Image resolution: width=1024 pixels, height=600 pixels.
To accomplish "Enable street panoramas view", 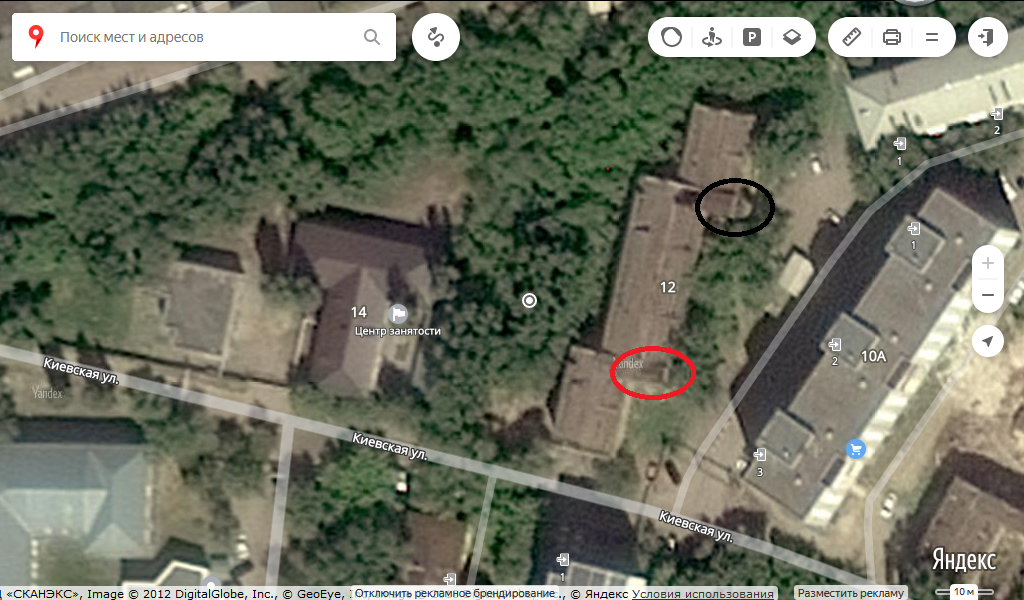I will (712, 38).
